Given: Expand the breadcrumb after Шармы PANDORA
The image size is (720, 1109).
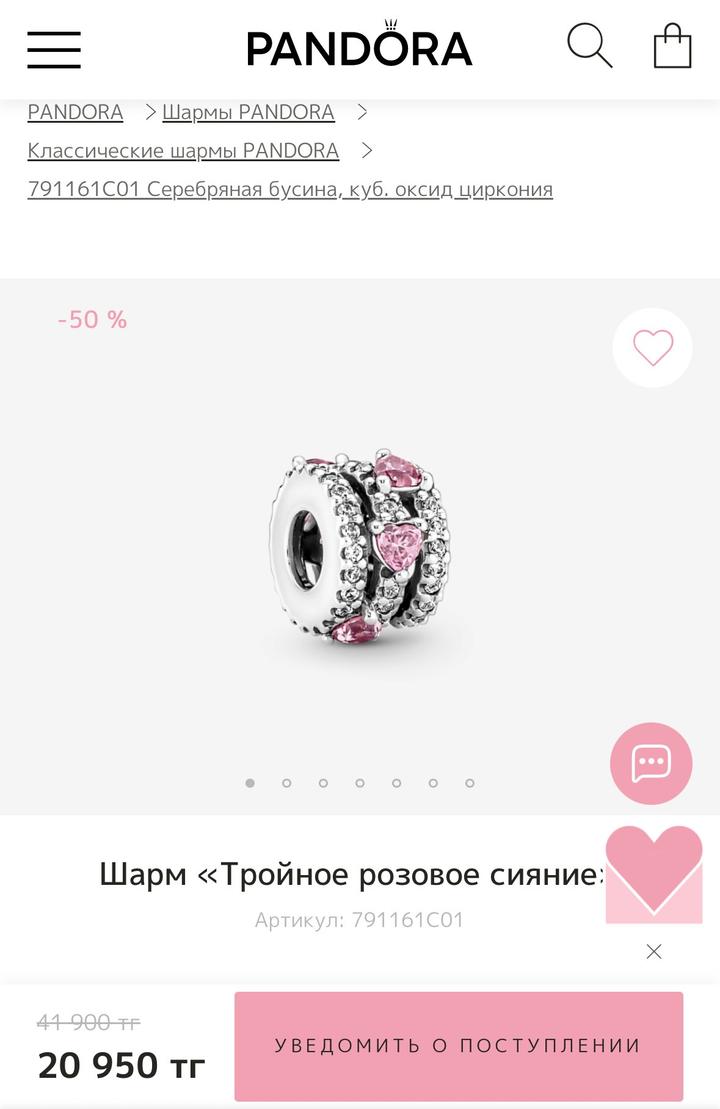Looking at the screenshot, I should tap(362, 112).
